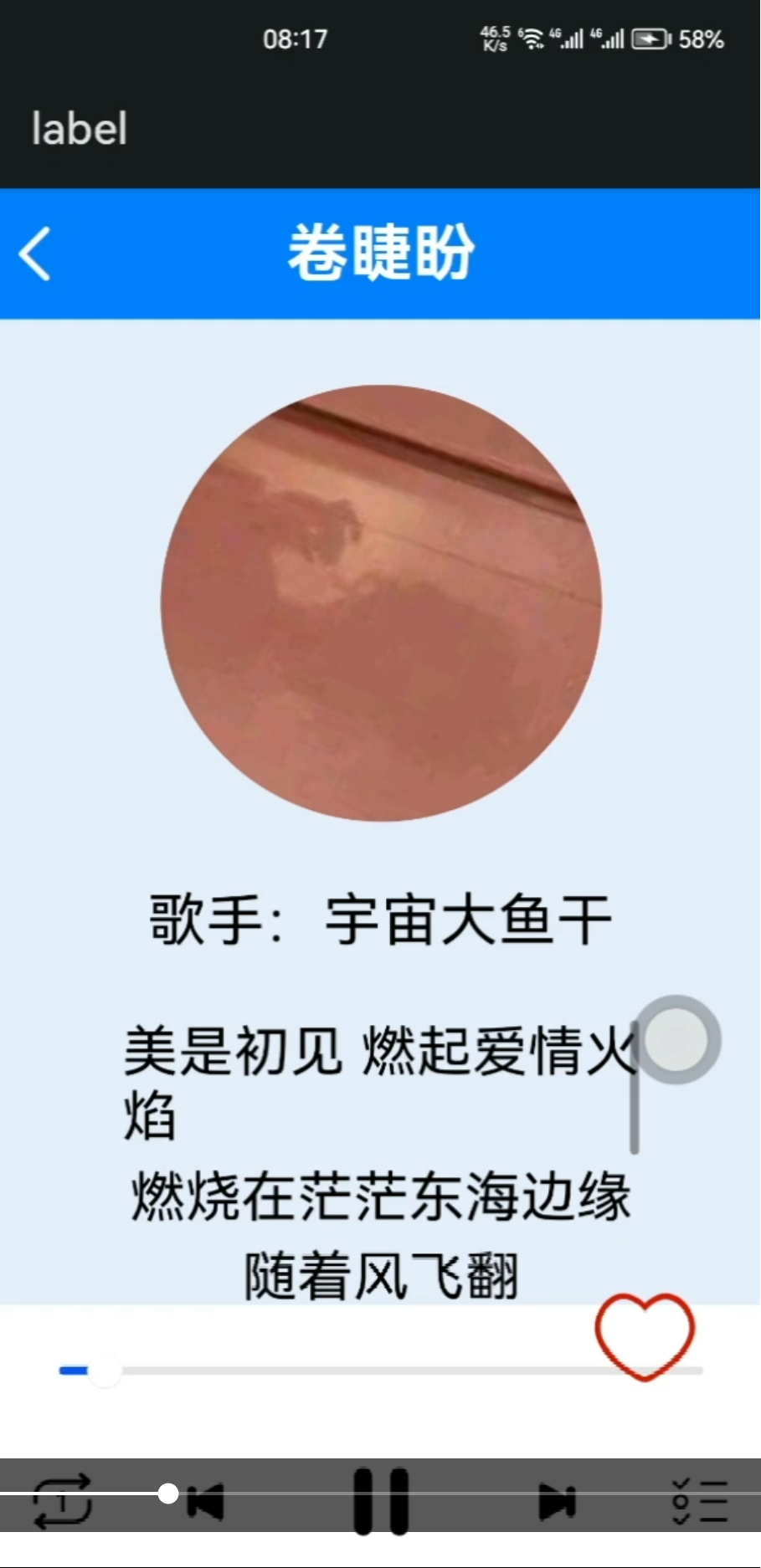The height and width of the screenshot is (1568, 761).
Task: Open the playlist queue
Action: pos(701,1501)
